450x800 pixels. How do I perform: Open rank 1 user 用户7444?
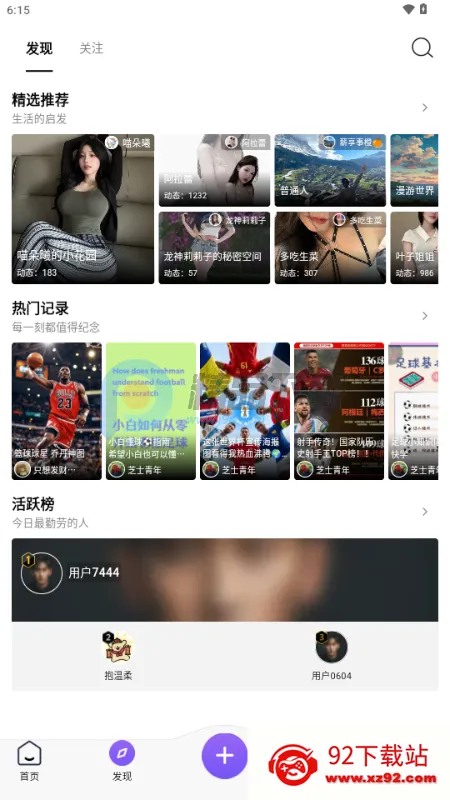tap(224, 580)
